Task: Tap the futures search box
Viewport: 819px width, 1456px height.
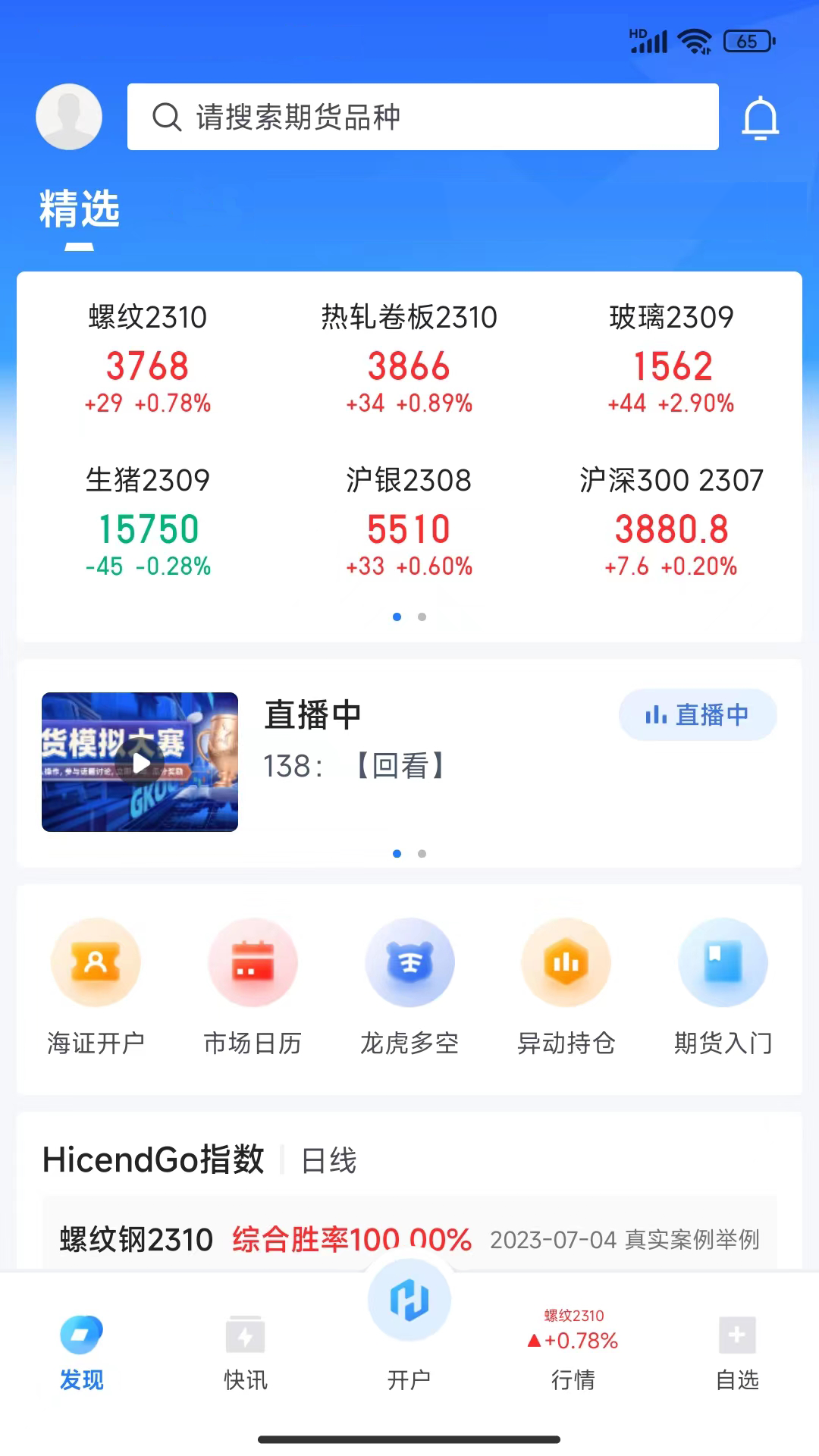Action: [x=422, y=117]
